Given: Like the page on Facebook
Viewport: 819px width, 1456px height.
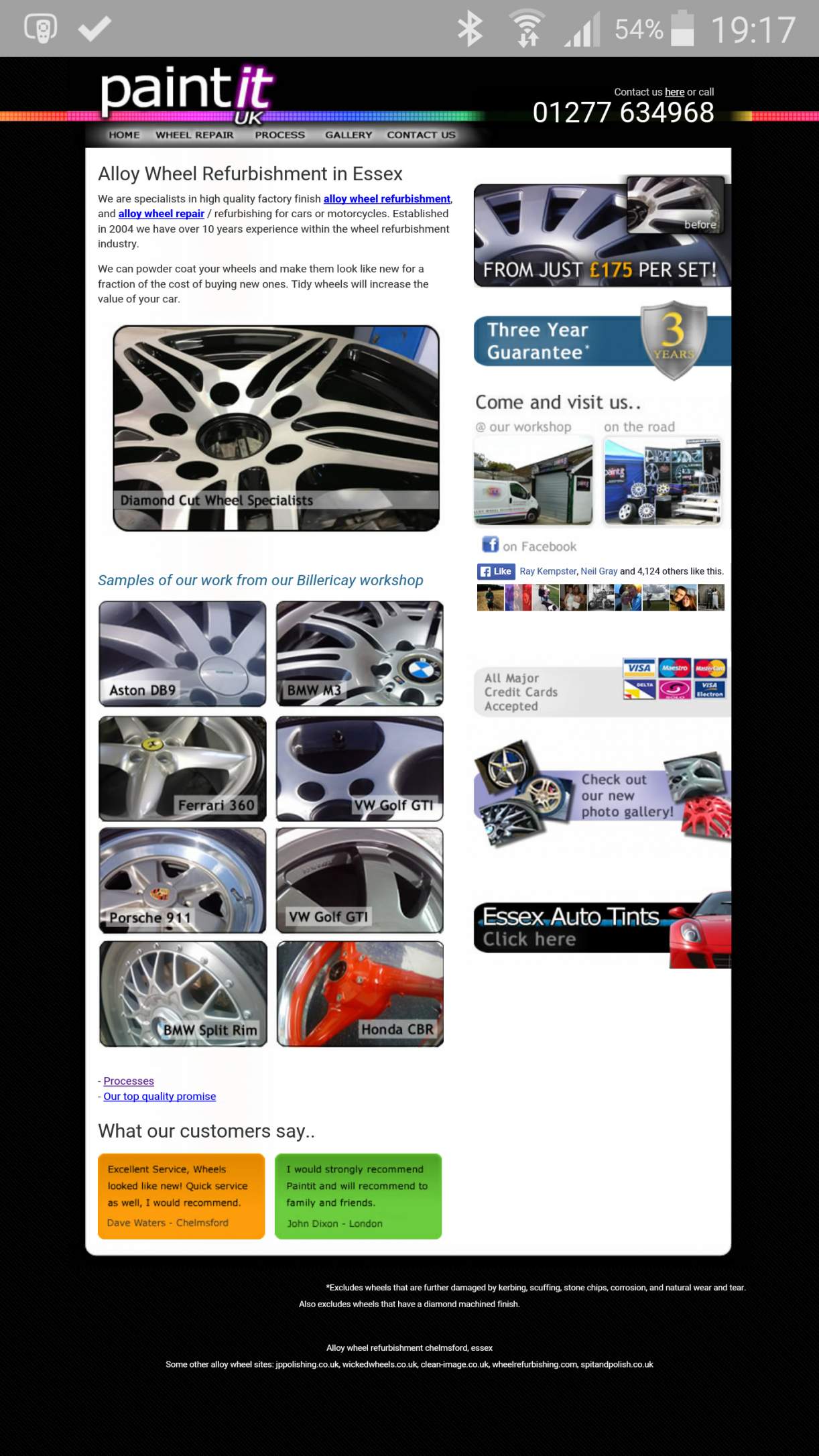Looking at the screenshot, I should (495, 571).
